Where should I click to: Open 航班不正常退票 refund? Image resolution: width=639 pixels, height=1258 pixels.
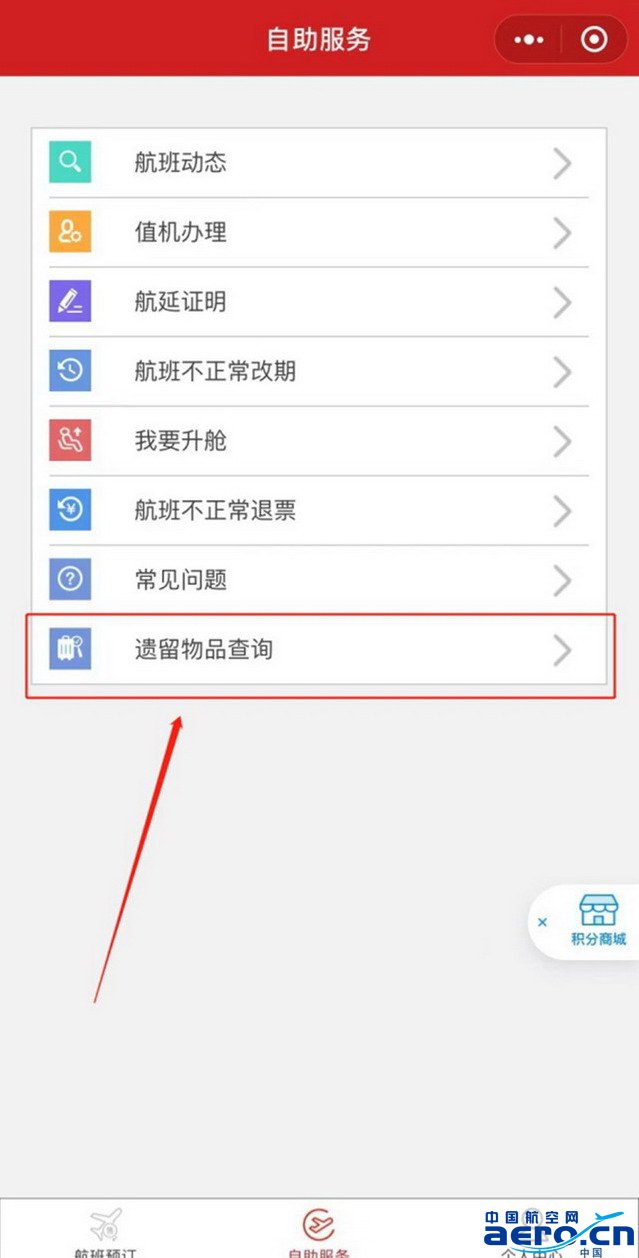pos(319,511)
